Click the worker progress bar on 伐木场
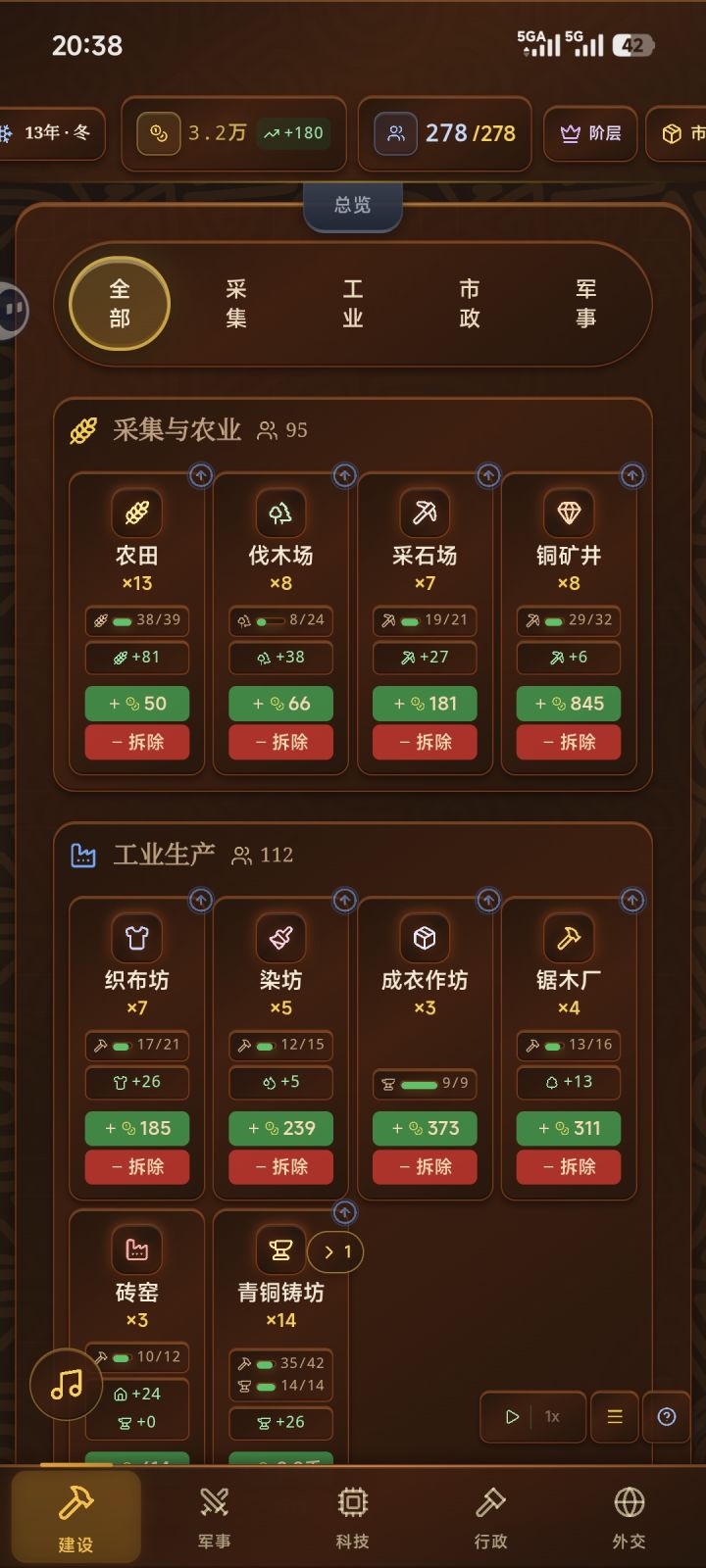This screenshot has height=1568, width=706. [280, 620]
